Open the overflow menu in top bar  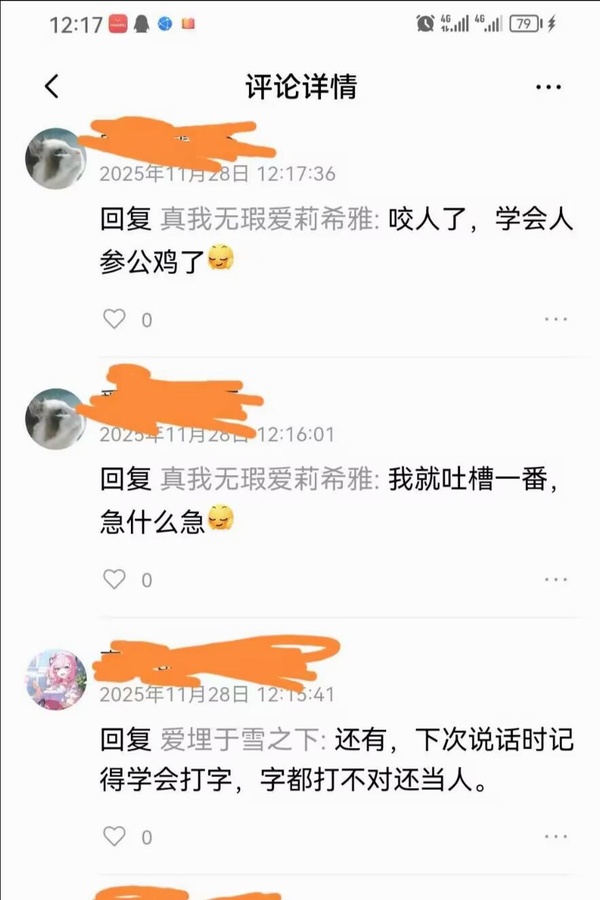click(x=548, y=87)
